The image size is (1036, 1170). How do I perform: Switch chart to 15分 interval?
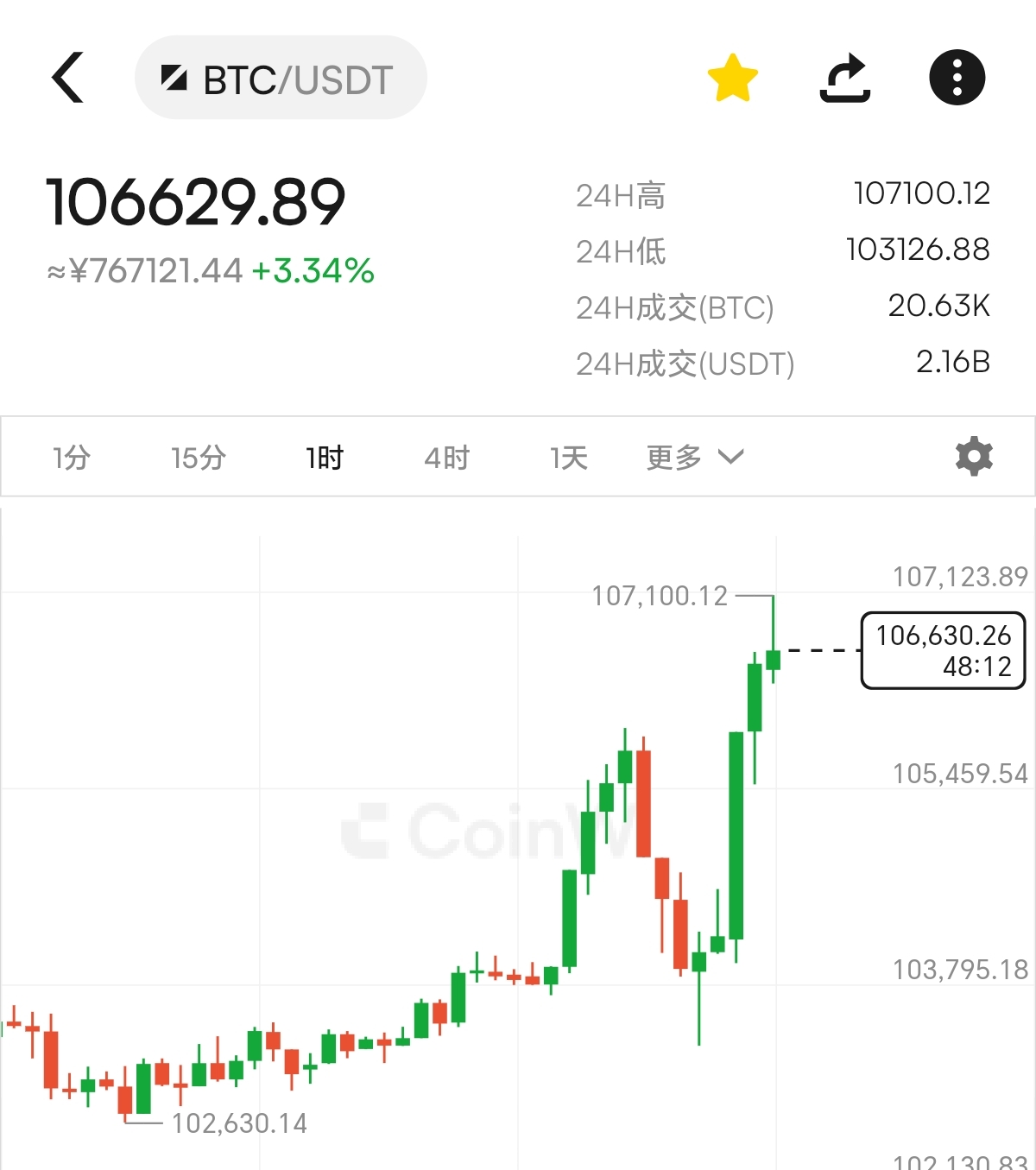pos(199,457)
